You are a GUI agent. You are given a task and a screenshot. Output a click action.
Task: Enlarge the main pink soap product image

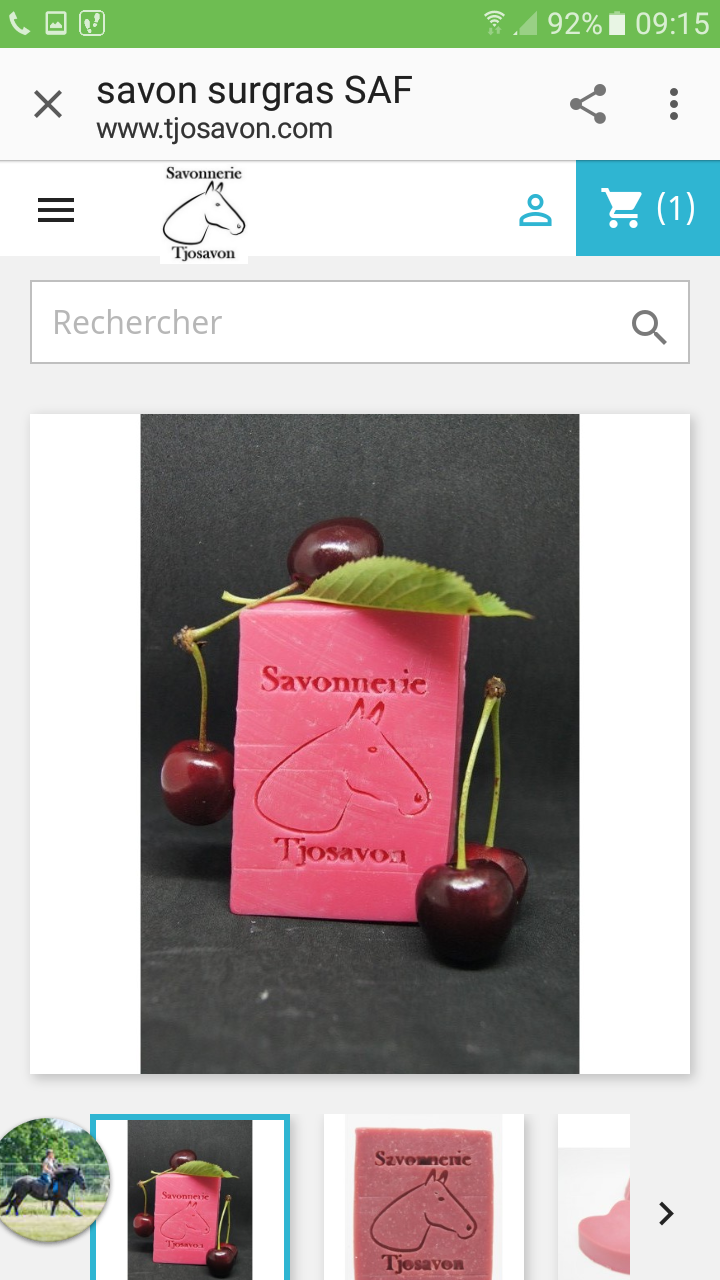click(x=360, y=744)
